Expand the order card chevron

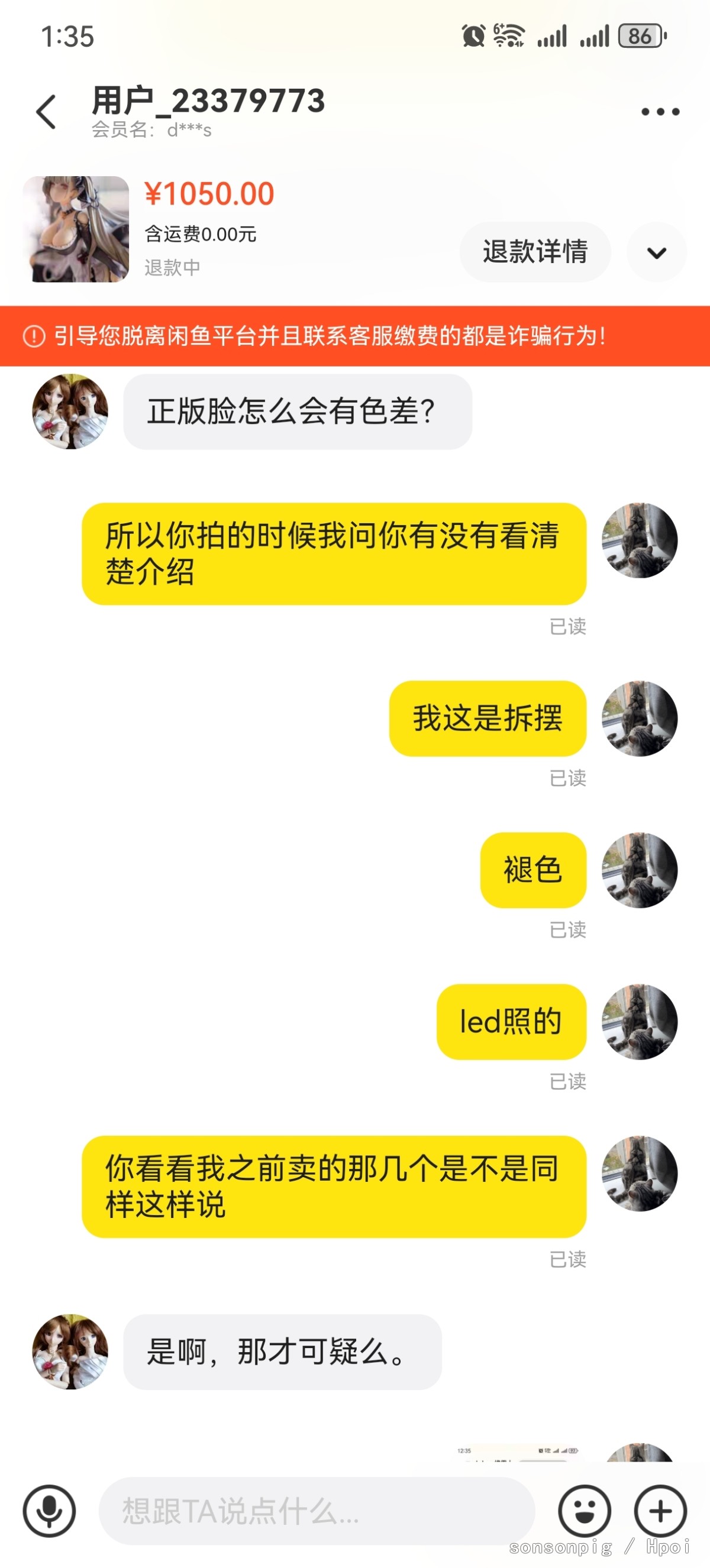[x=656, y=252]
